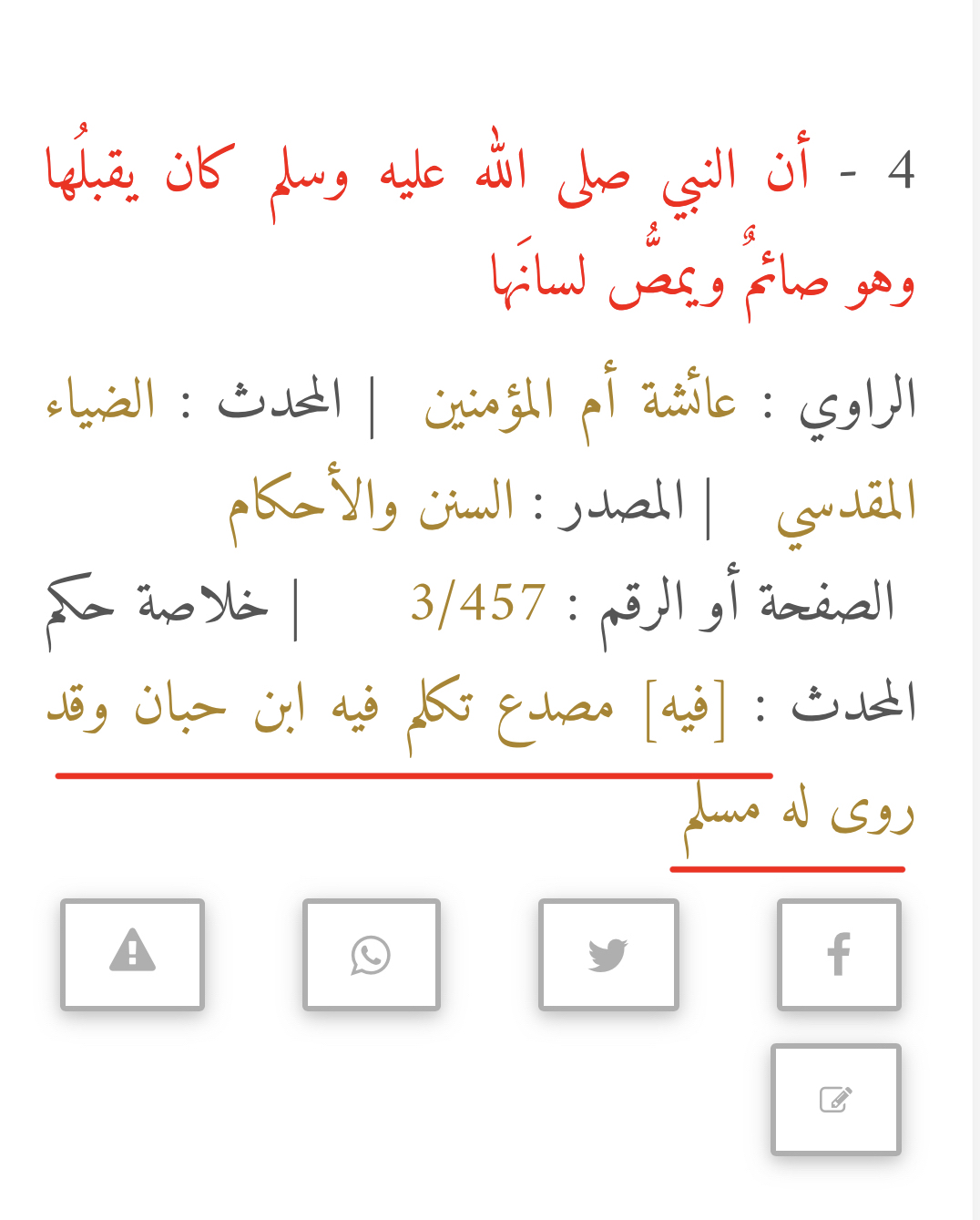Share this hadith on Facebook
The height and width of the screenshot is (1220, 980).
(x=839, y=955)
